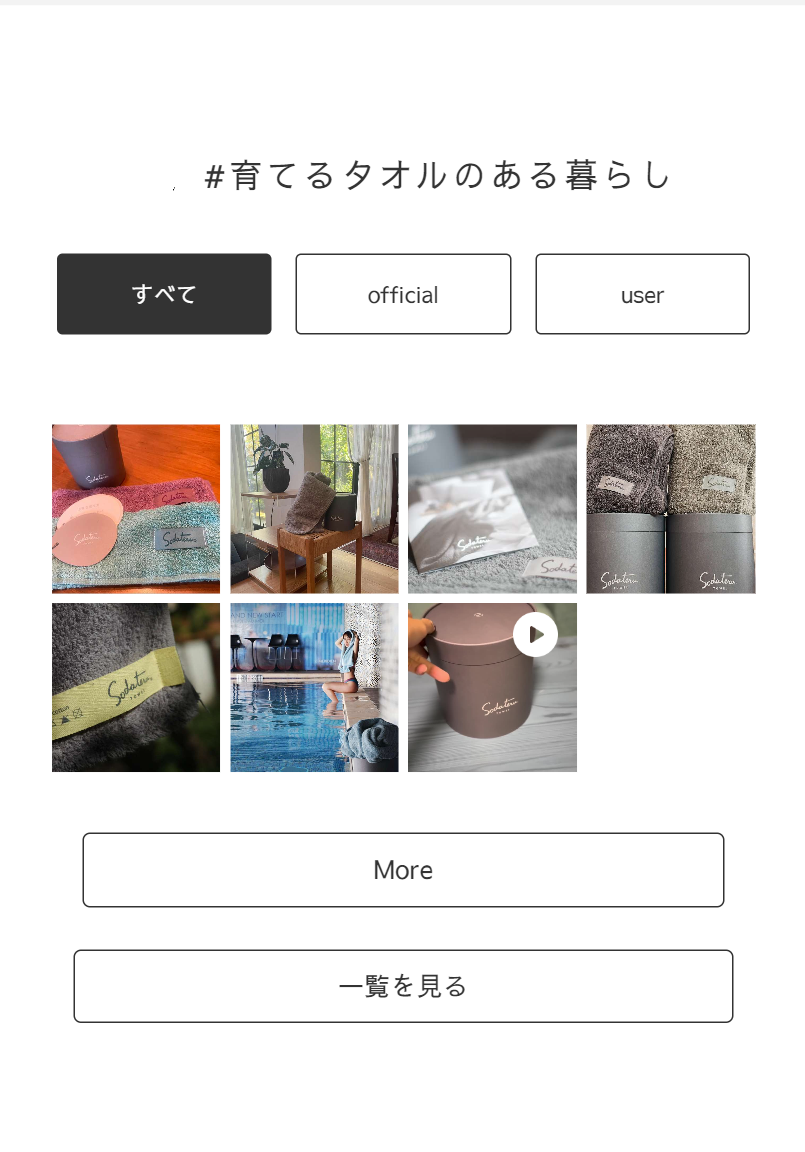Open the card on gray towel photo
The width and height of the screenshot is (805, 1152).
pos(492,509)
